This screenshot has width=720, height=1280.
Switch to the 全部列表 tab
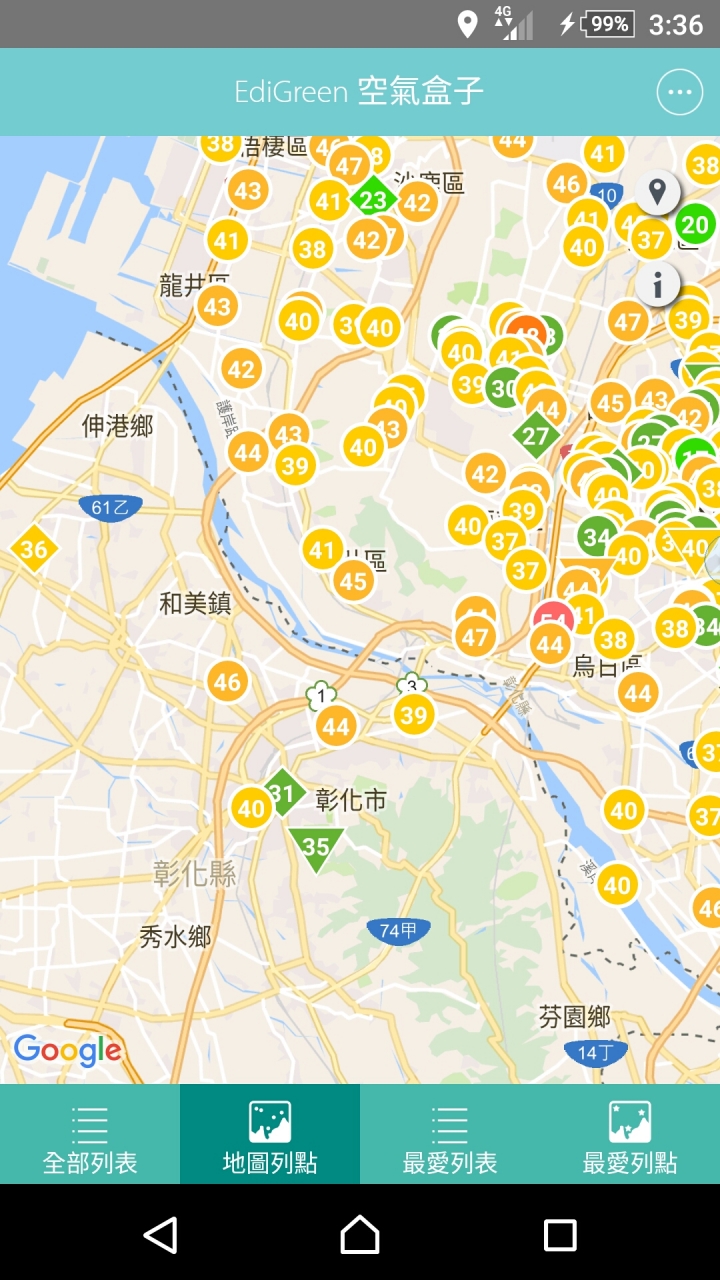(x=90, y=1137)
